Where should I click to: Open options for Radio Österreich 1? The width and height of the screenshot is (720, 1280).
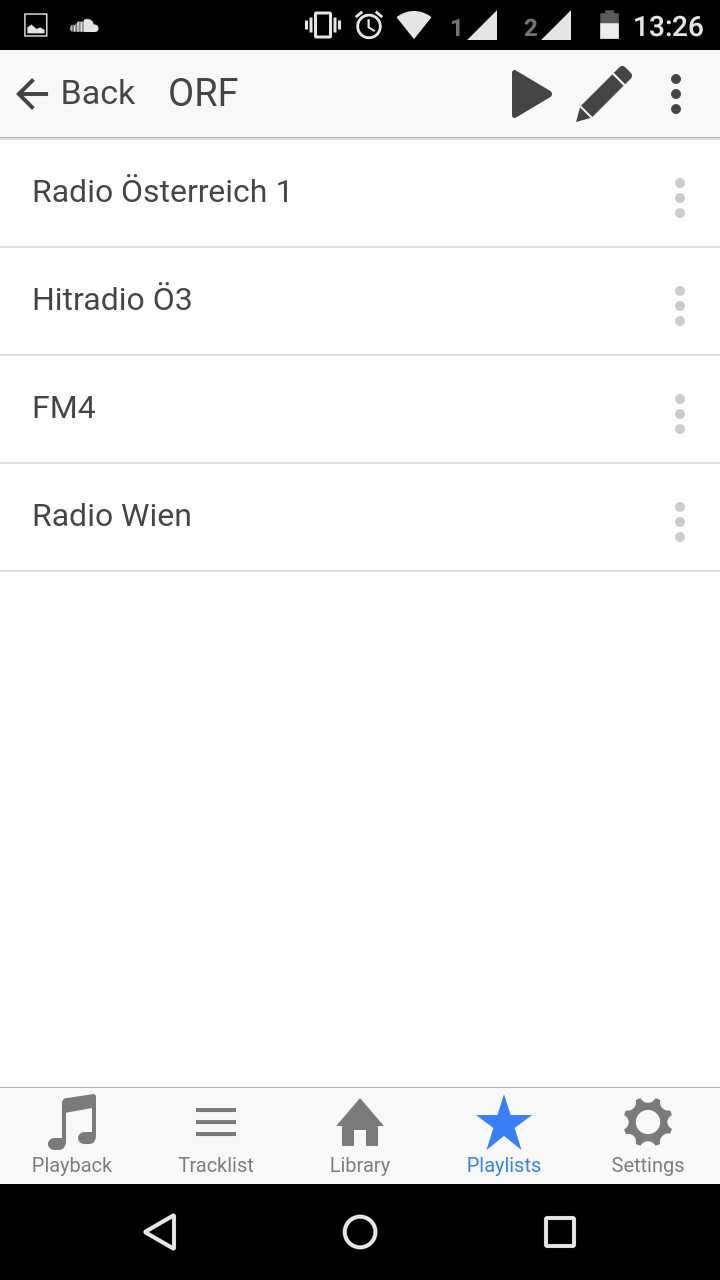pyautogui.click(x=680, y=198)
